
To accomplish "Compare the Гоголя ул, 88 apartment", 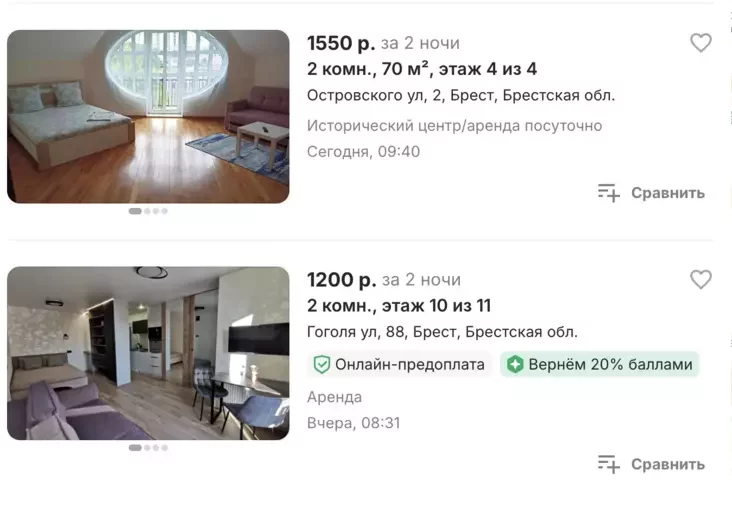I will pyautogui.click(x=651, y=464).
